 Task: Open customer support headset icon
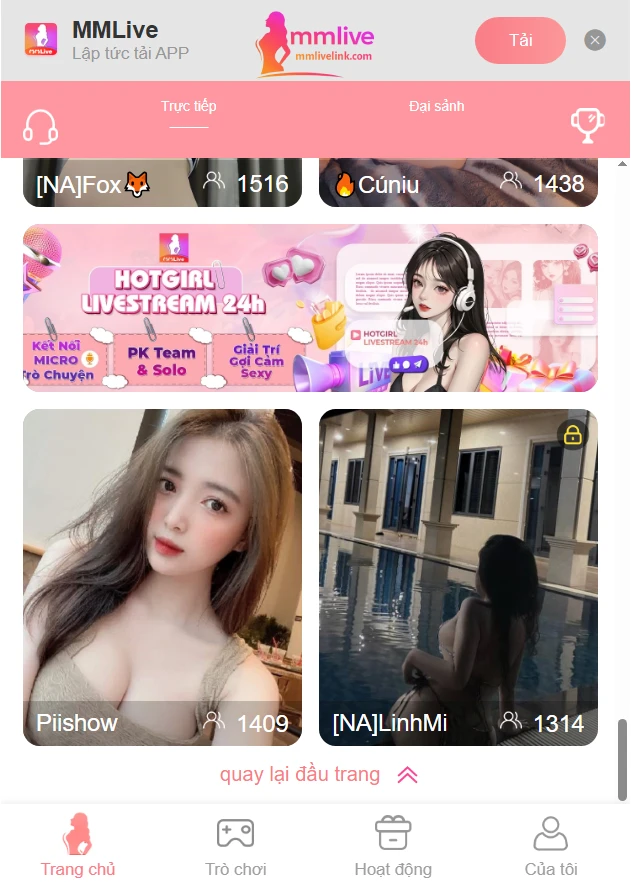tap(40, 126)
